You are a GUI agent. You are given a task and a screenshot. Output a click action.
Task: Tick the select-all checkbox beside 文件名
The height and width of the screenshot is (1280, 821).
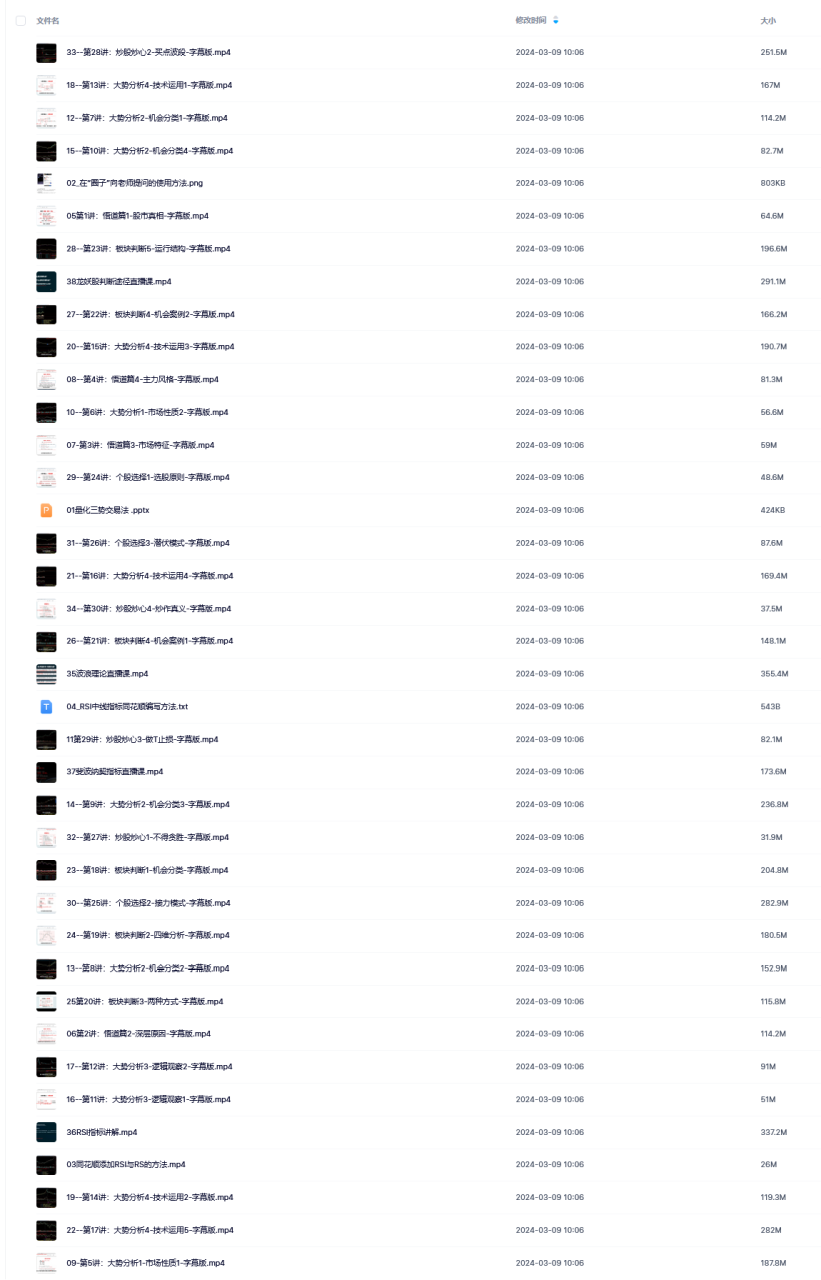point(21,20)
